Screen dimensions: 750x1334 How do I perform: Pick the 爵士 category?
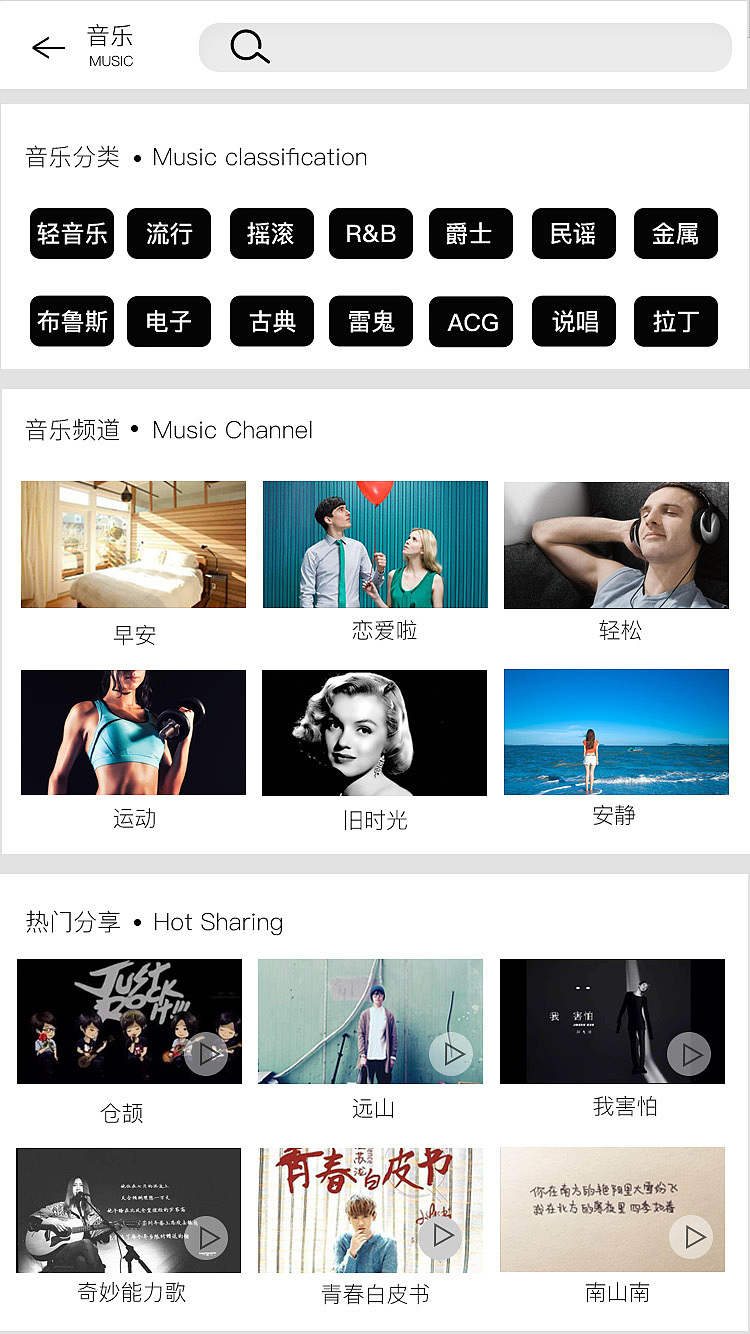tap(470, 234)
